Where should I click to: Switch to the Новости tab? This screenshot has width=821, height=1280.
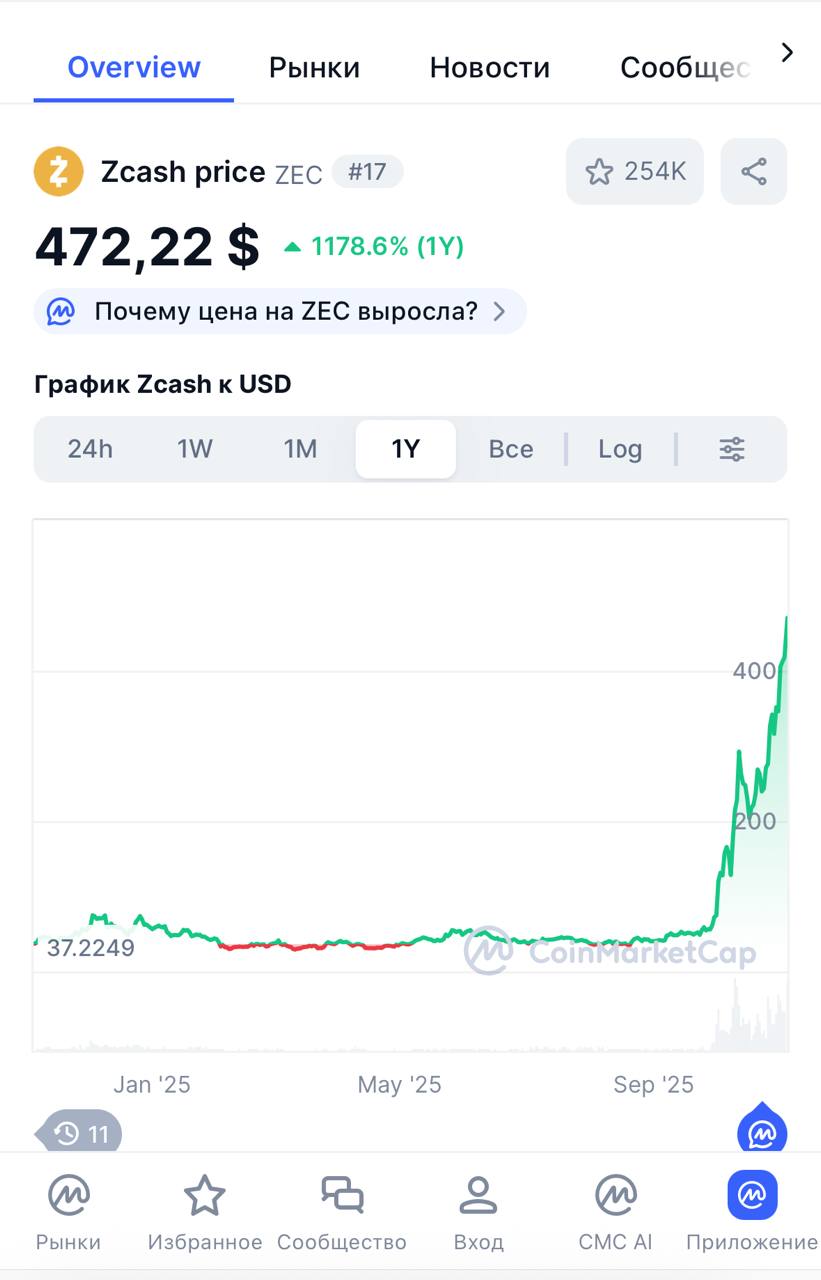(489, 67)
